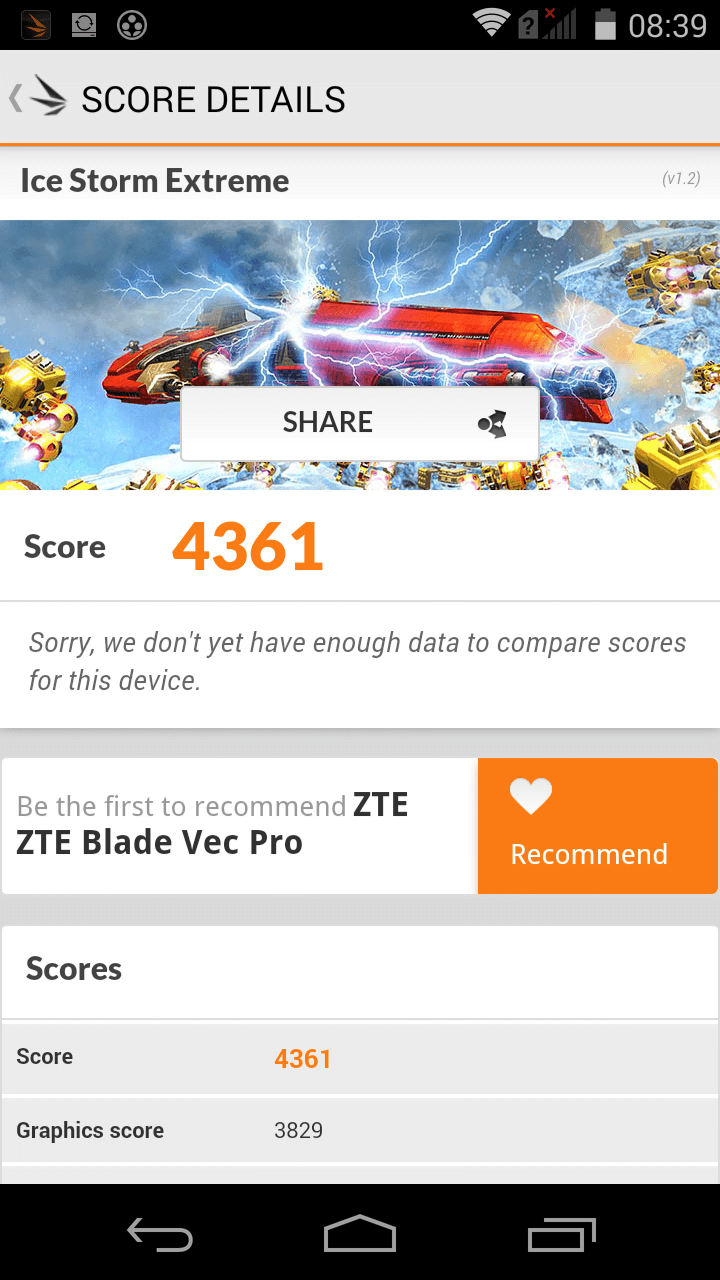Go back from Score Details
The width and height of the screenshot is (720, 1280).
(x=38, y=98)
